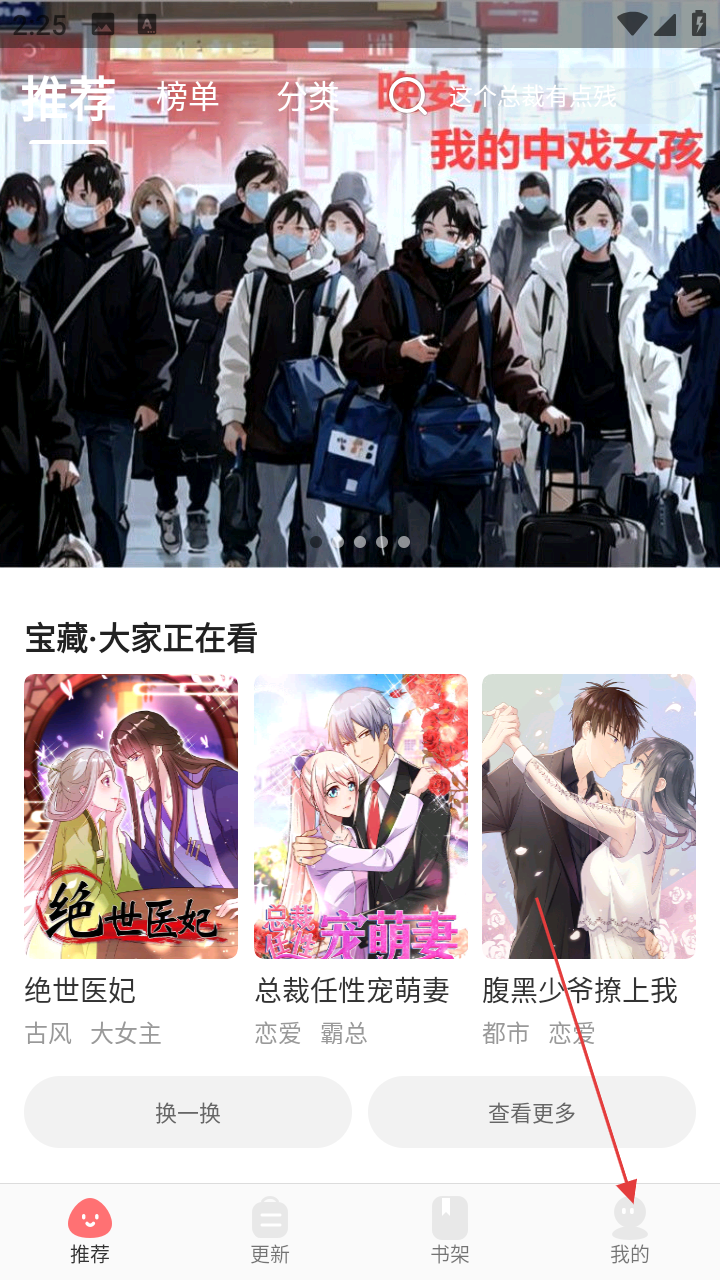Image resolution: width=720 pixels, height=1280 pixels.
Task: Tap the 换一换 refresh button
Action: click(188, 1112)
